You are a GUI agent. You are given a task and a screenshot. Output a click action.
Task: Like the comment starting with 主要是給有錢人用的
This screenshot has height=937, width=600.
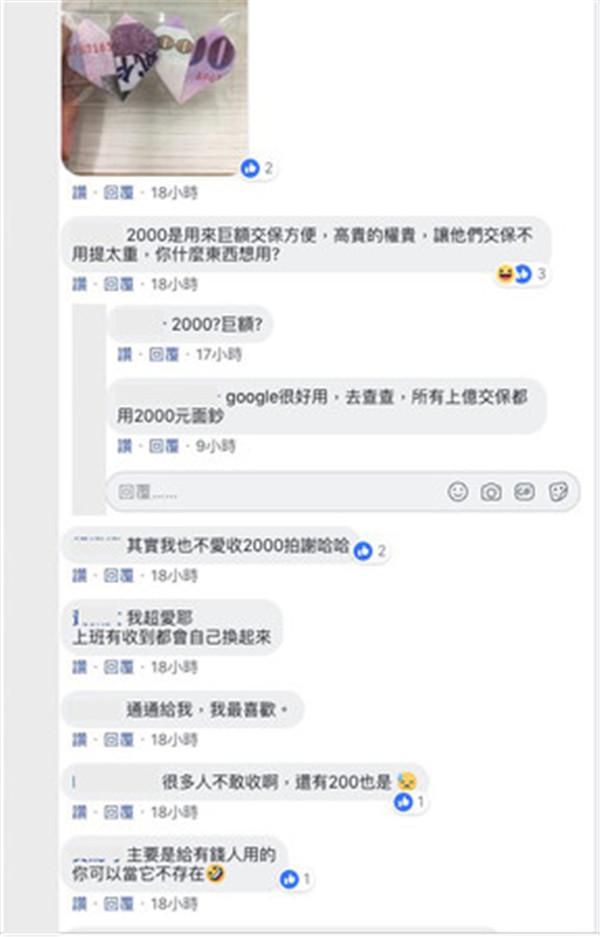78,905
